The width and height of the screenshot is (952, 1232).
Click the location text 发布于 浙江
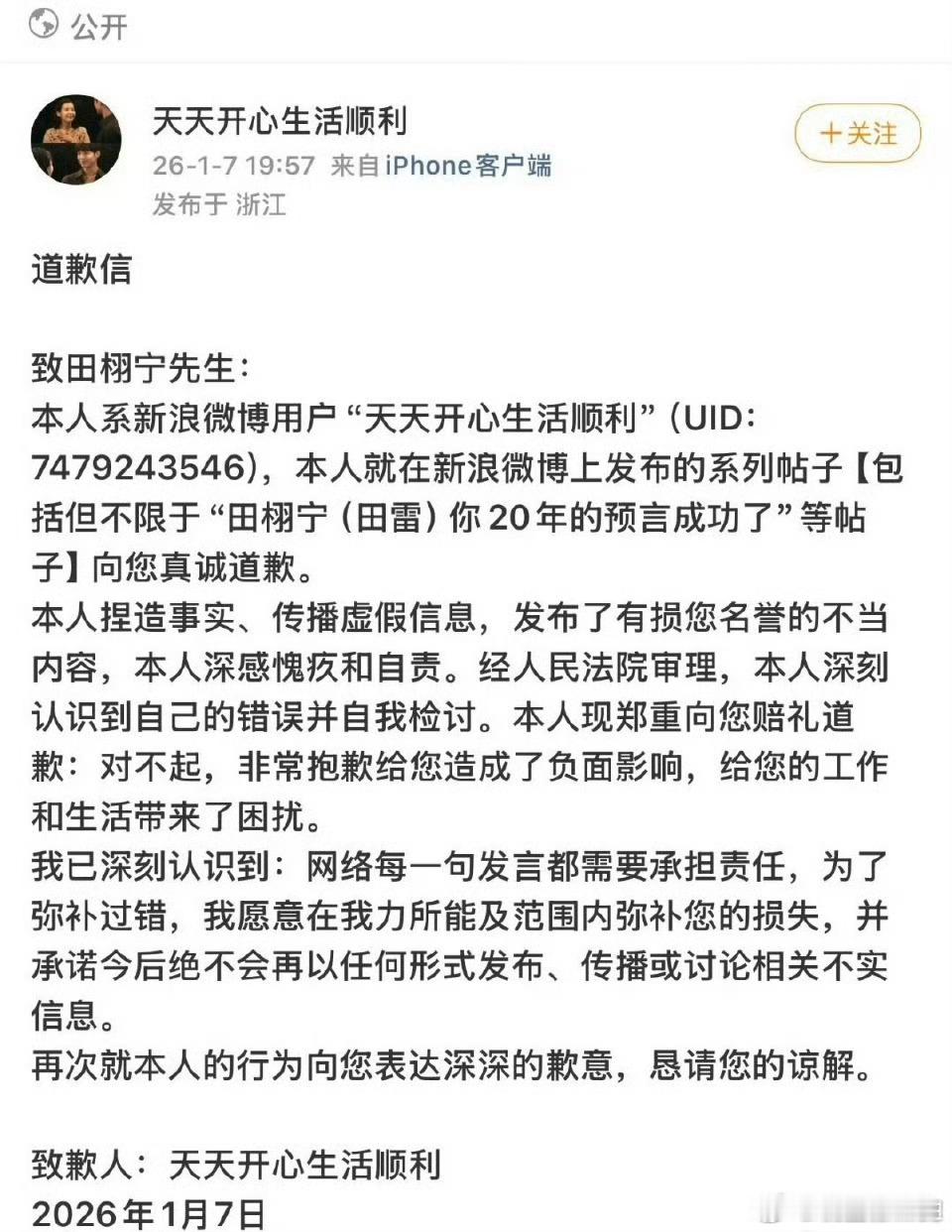click(x=220, y=204)
